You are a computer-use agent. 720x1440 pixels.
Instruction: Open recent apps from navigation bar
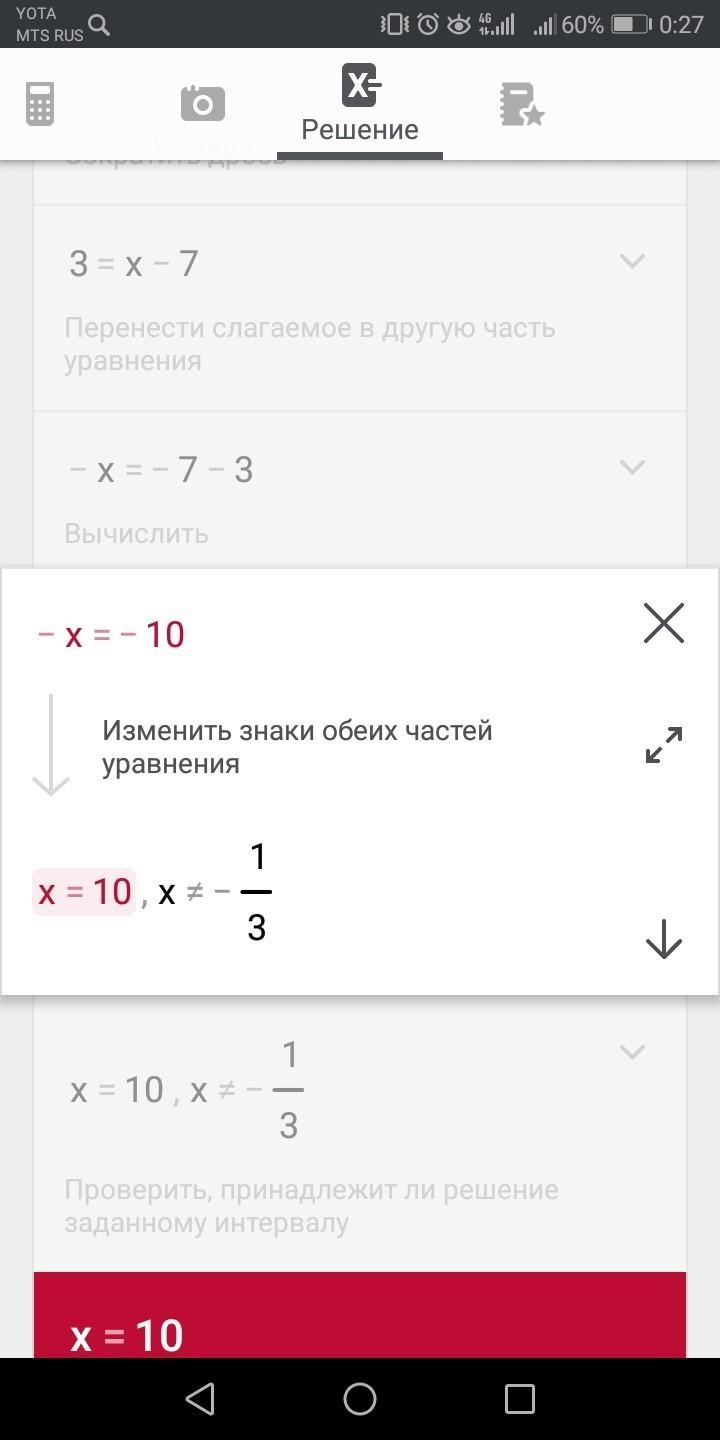(520, 1399)
